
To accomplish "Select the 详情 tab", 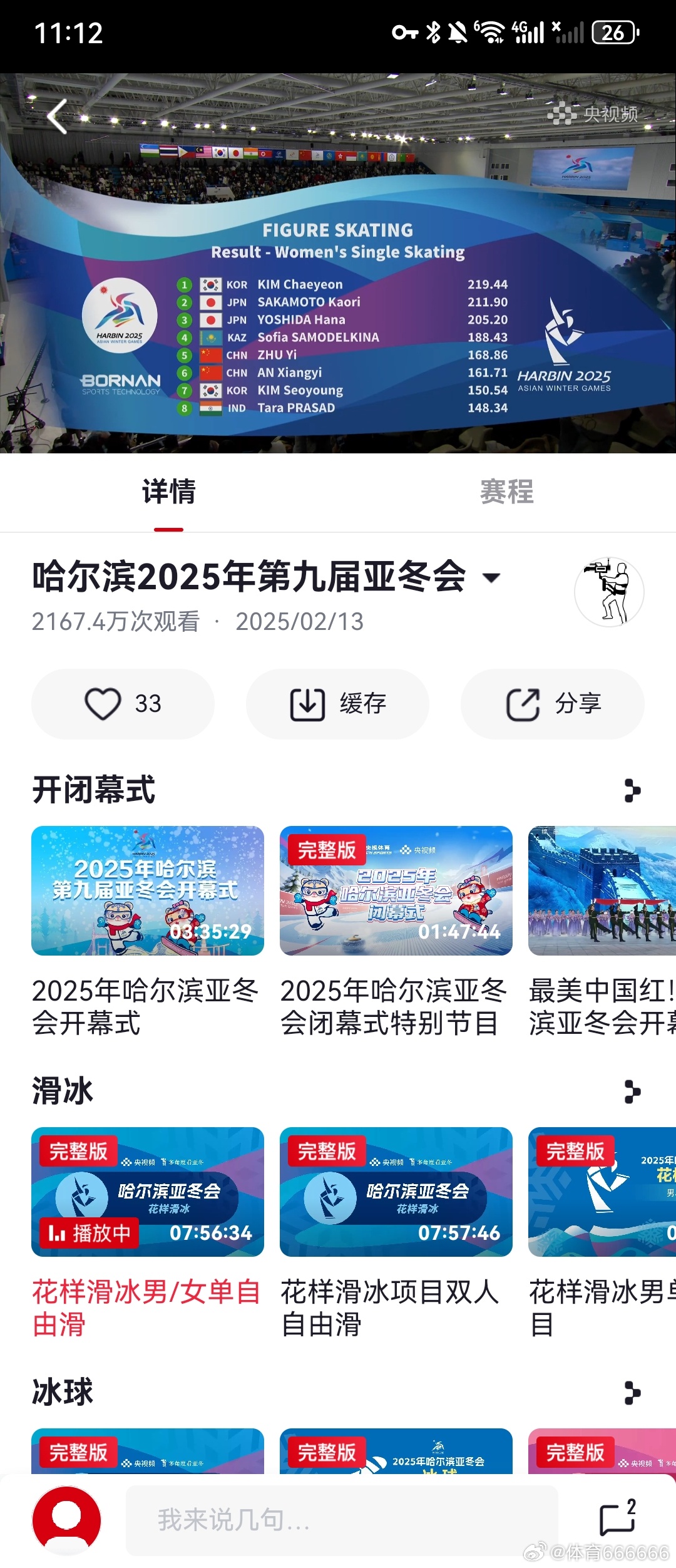I will click(x=167, y=493).
